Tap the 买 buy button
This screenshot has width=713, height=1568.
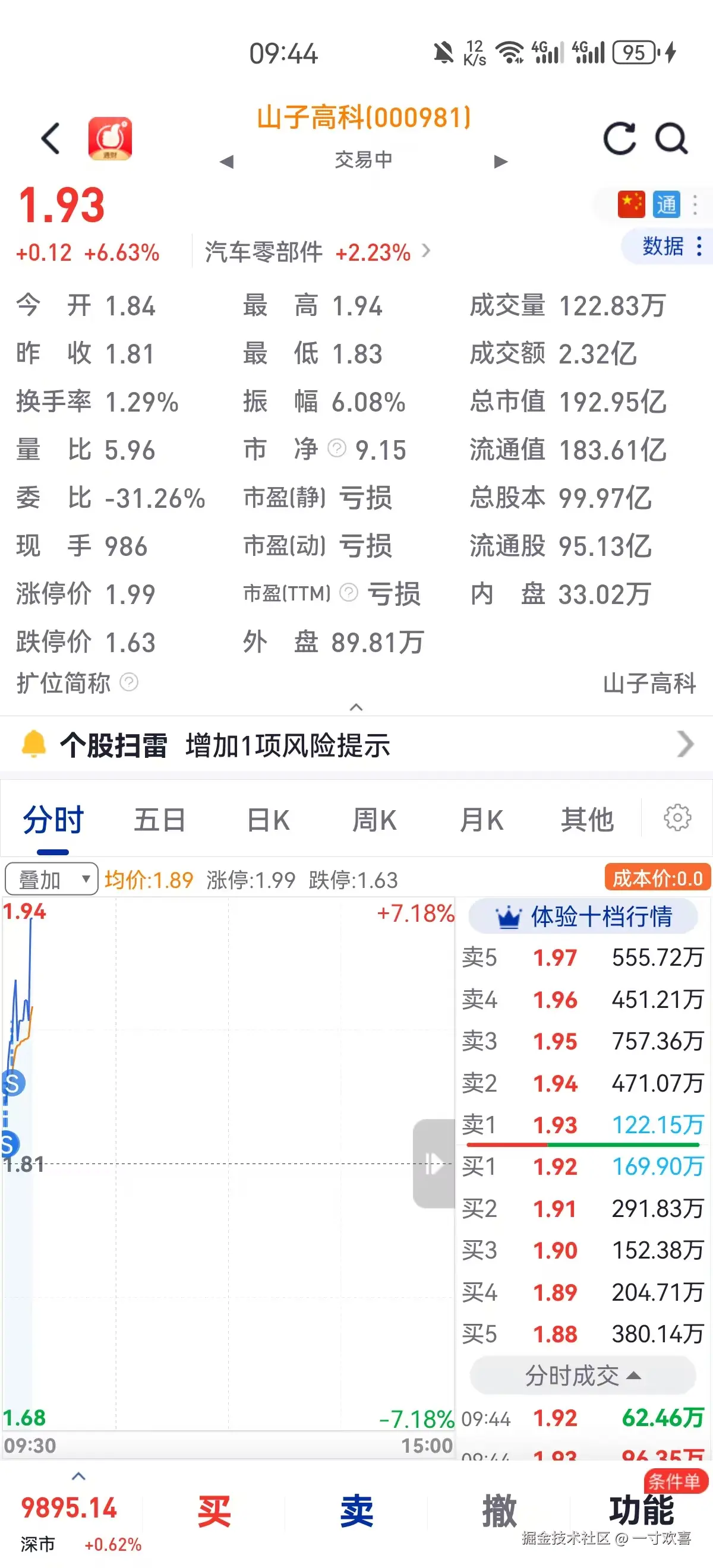[213, 1511]
